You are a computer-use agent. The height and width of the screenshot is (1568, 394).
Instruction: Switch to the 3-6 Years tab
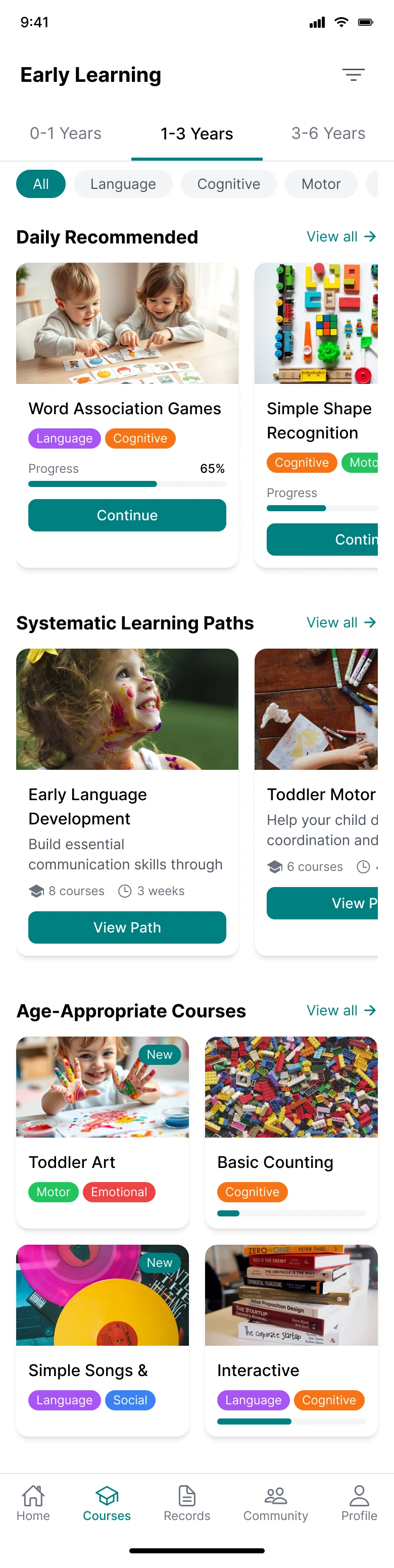click(x=328, y=133)
